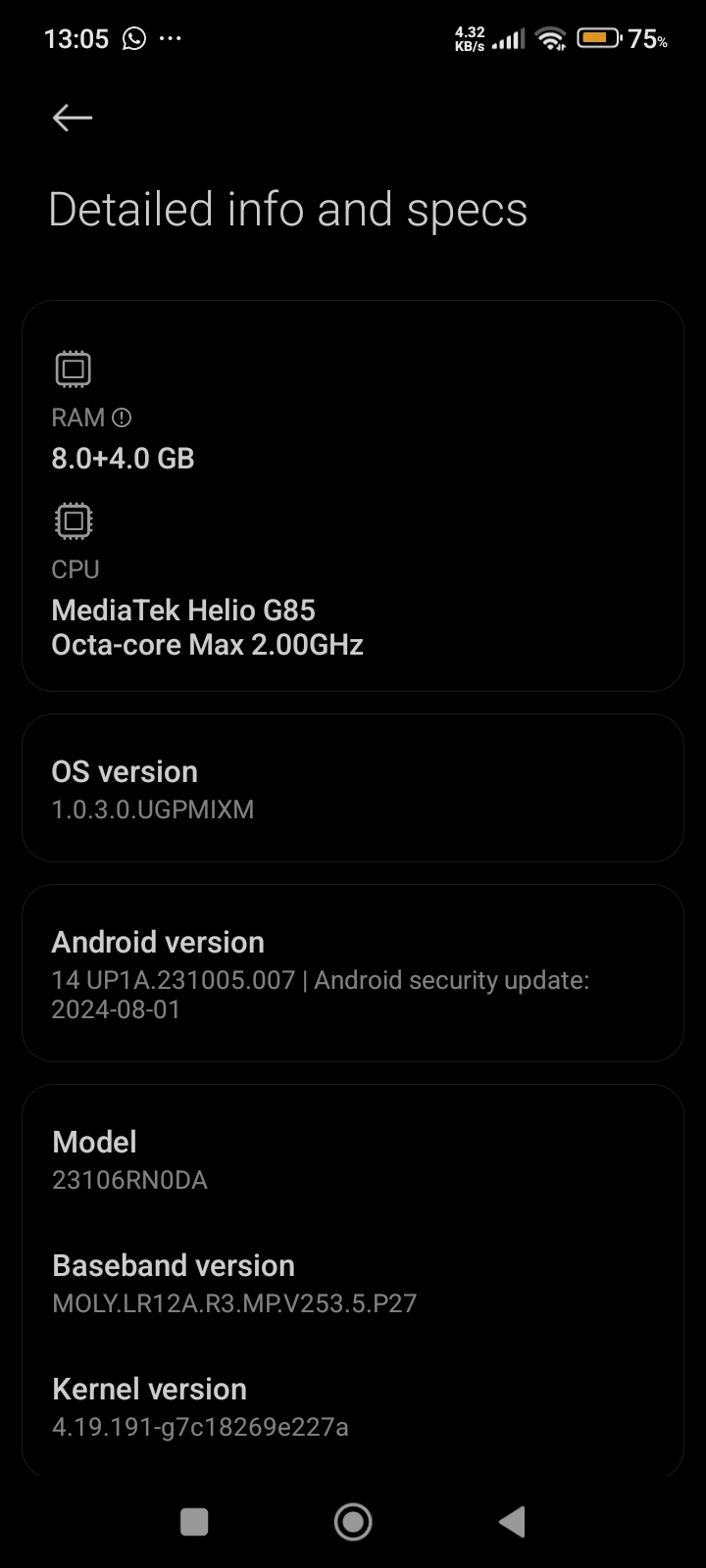Tap the Android version row
Screen dimensions: 706x1568
coord(352,973)
